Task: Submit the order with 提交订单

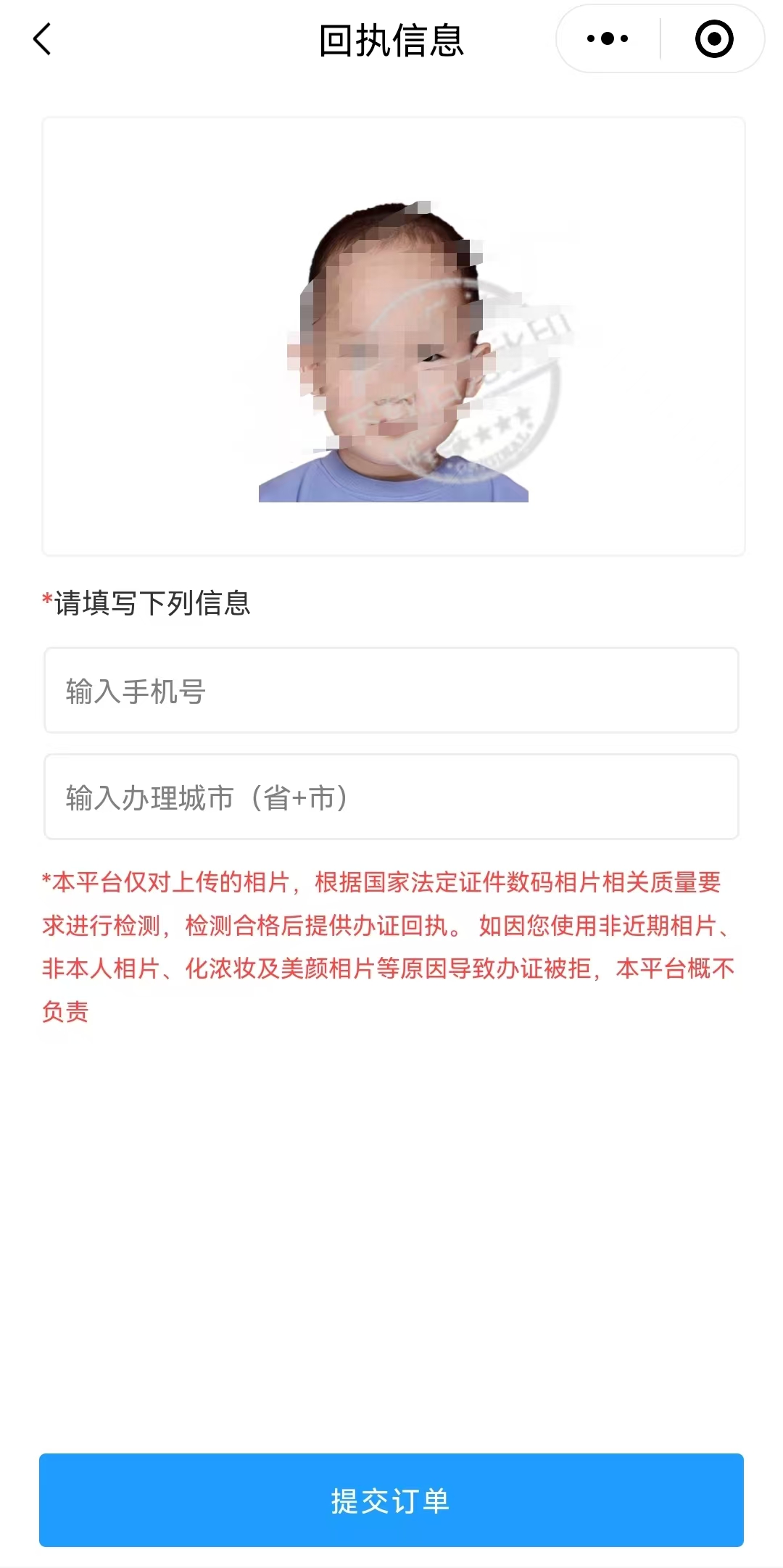Action: [x=391, y=1500]
